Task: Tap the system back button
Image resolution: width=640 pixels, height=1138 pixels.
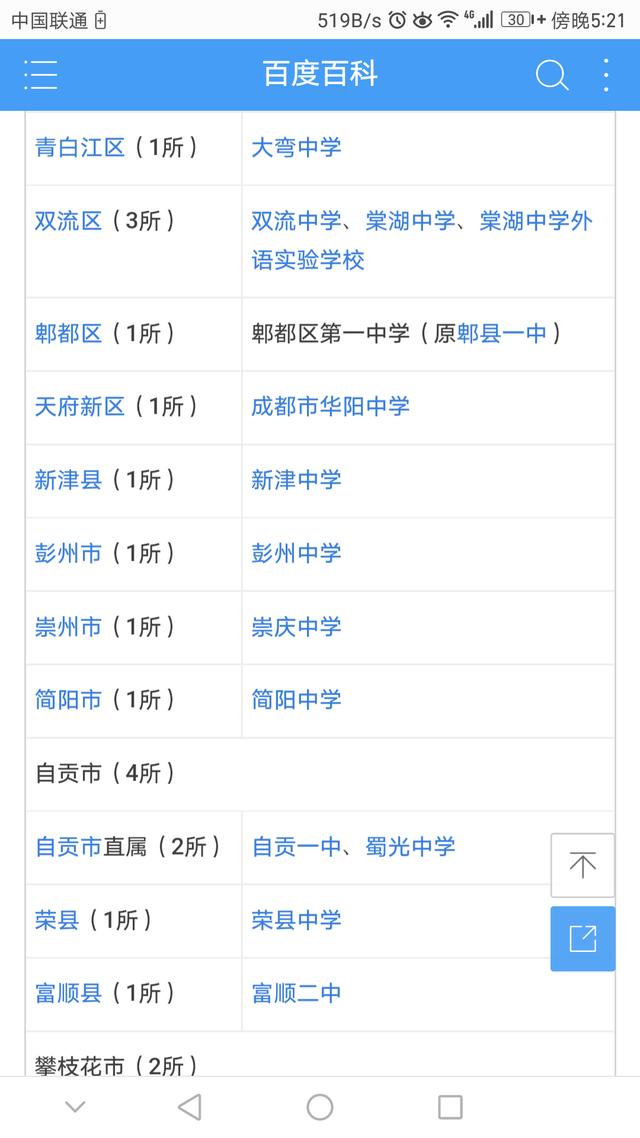Action: tap(190, 1108)
